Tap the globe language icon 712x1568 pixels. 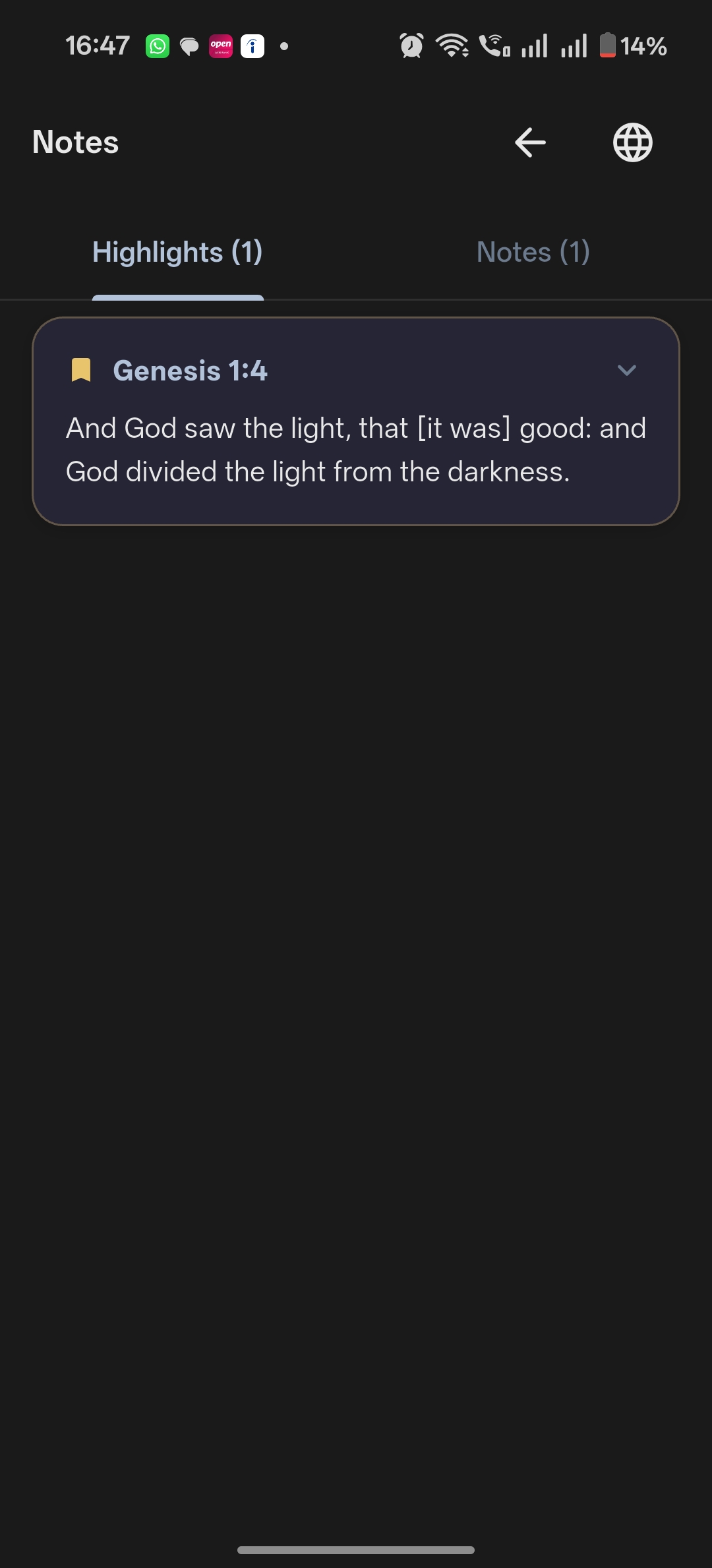point(632,142)
